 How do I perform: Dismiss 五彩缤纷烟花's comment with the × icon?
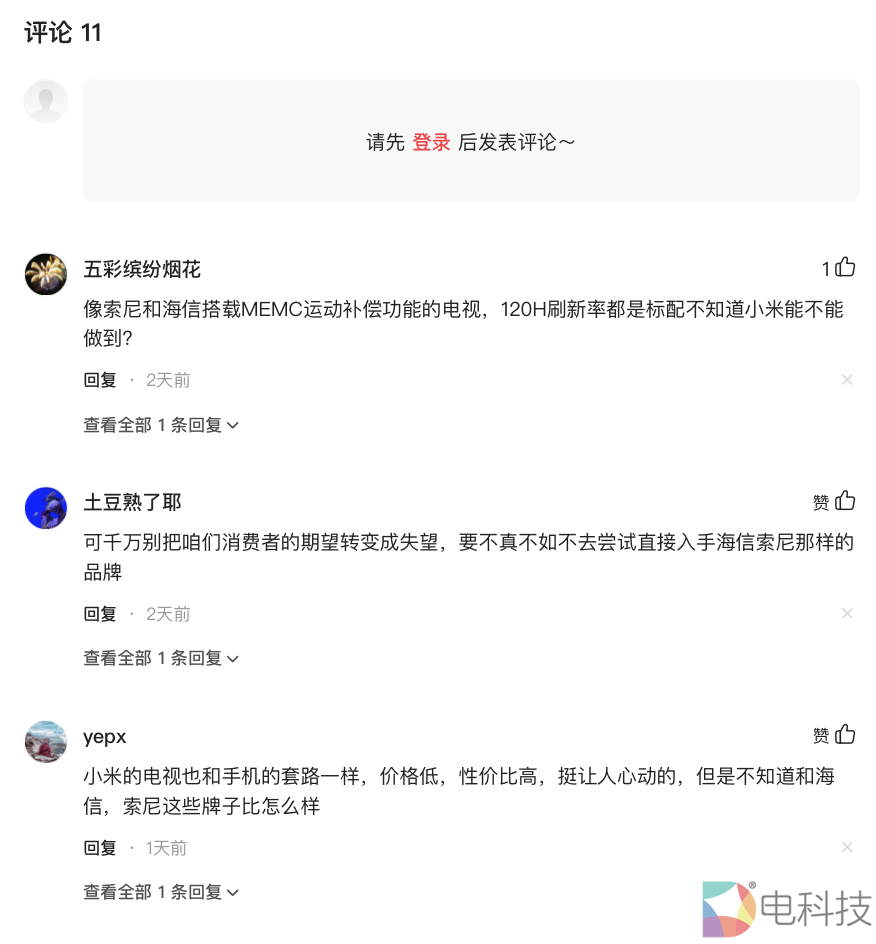[847, 380]
